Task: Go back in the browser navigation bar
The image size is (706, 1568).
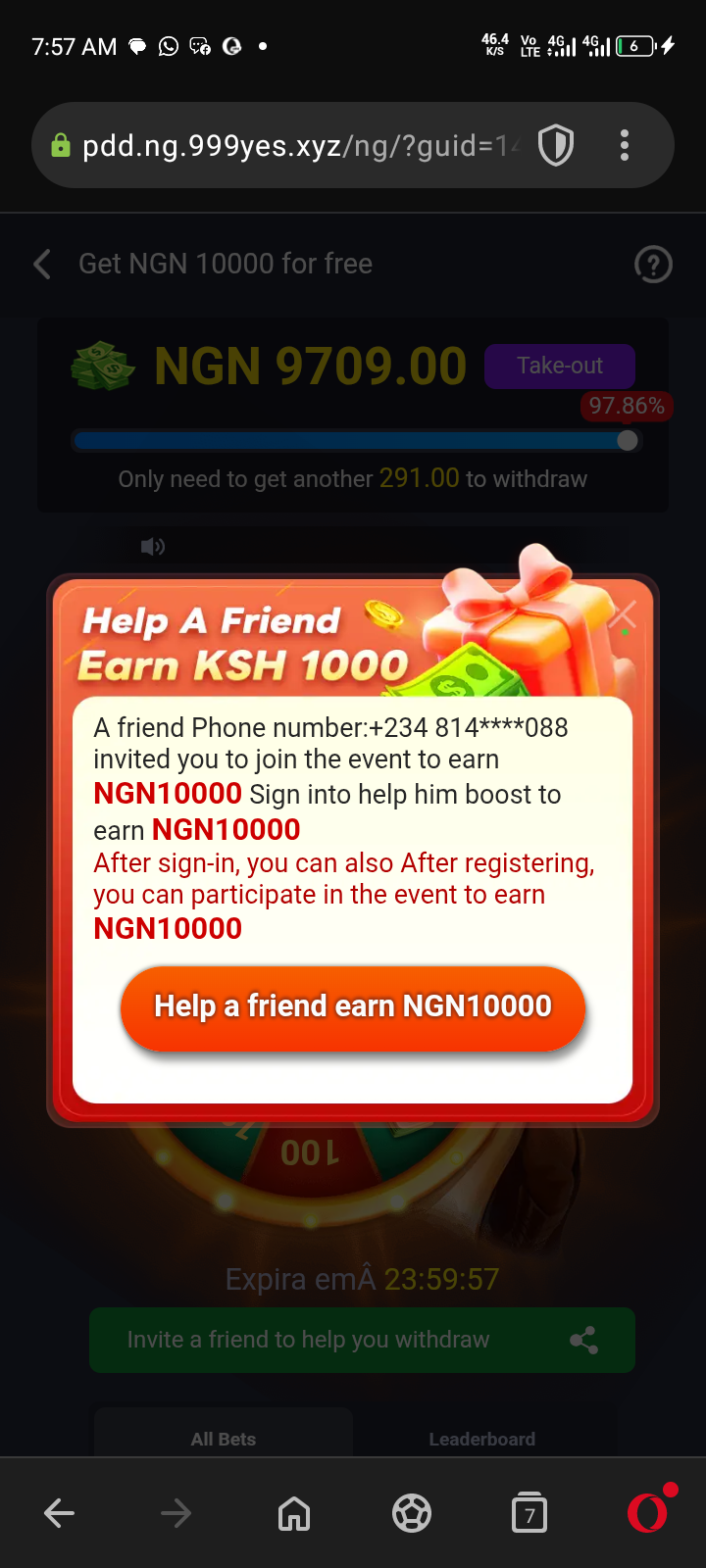Action: (x=60, y=1514)
